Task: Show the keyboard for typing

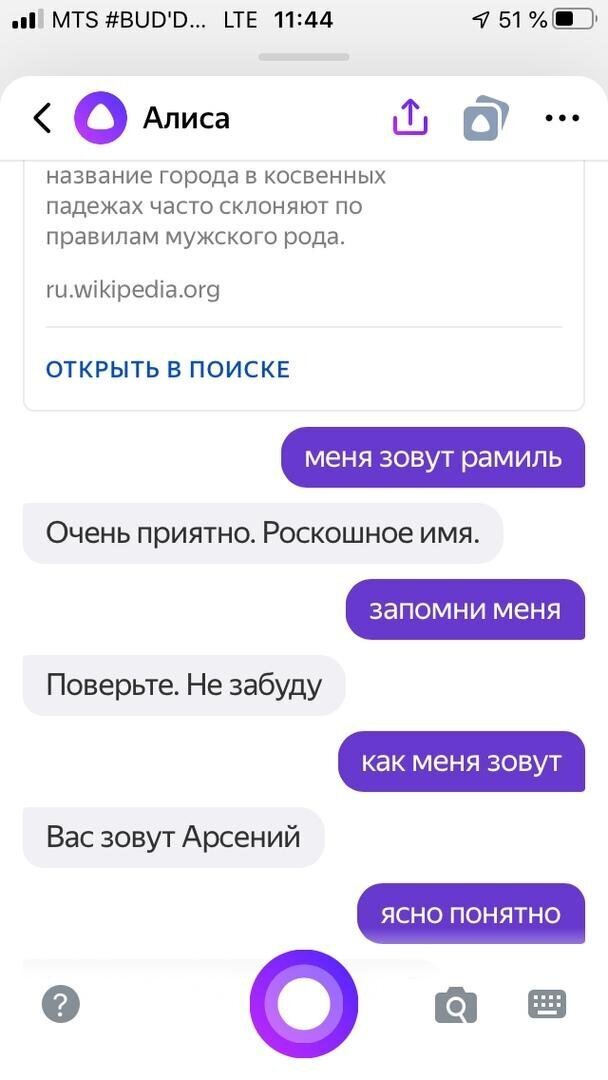Action: click(x=547, y=1004)
